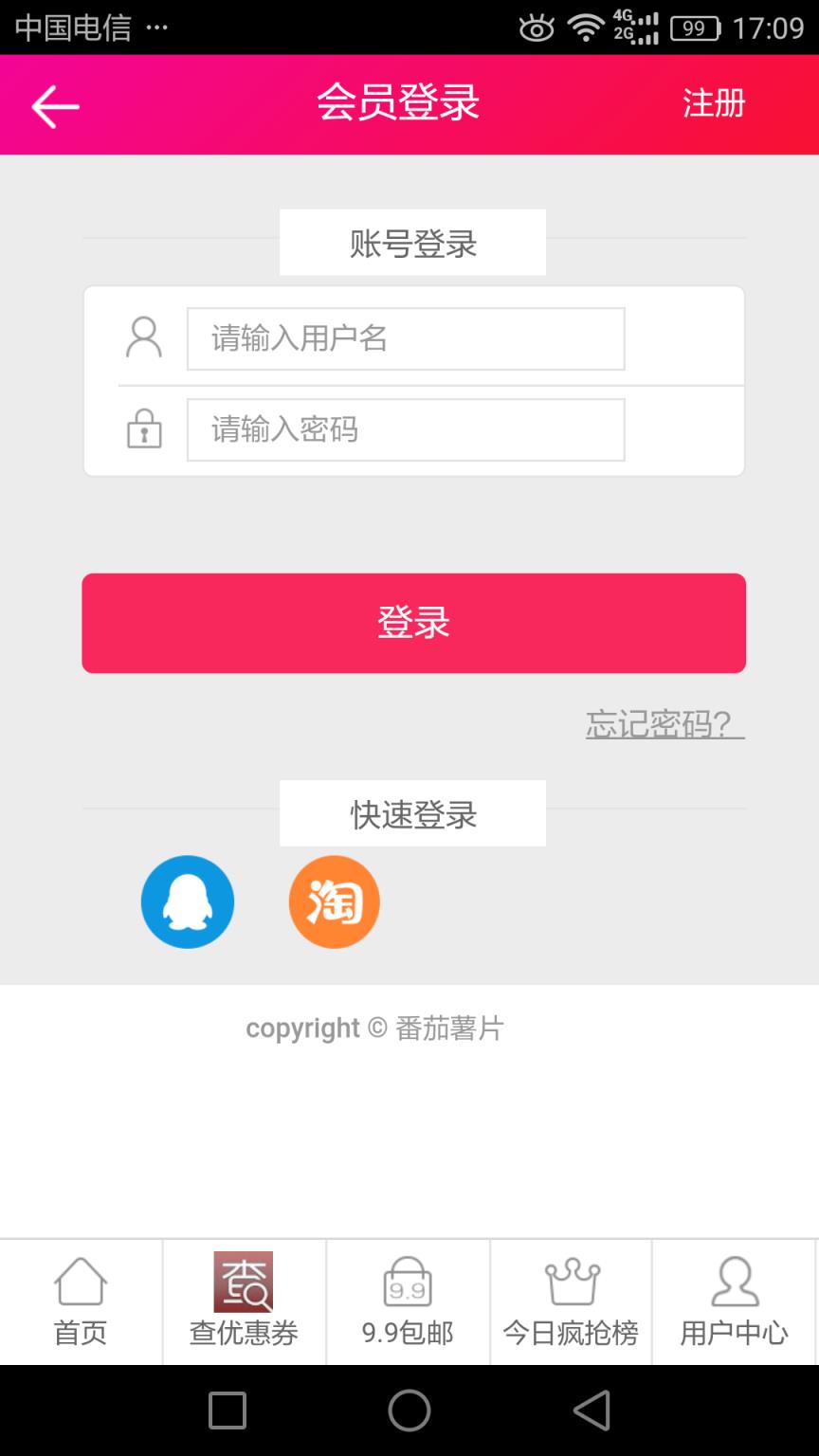Open the 今日疯抢榜 hot deals tab
The image size is (819, 1456).
(x=571, y=1301)
